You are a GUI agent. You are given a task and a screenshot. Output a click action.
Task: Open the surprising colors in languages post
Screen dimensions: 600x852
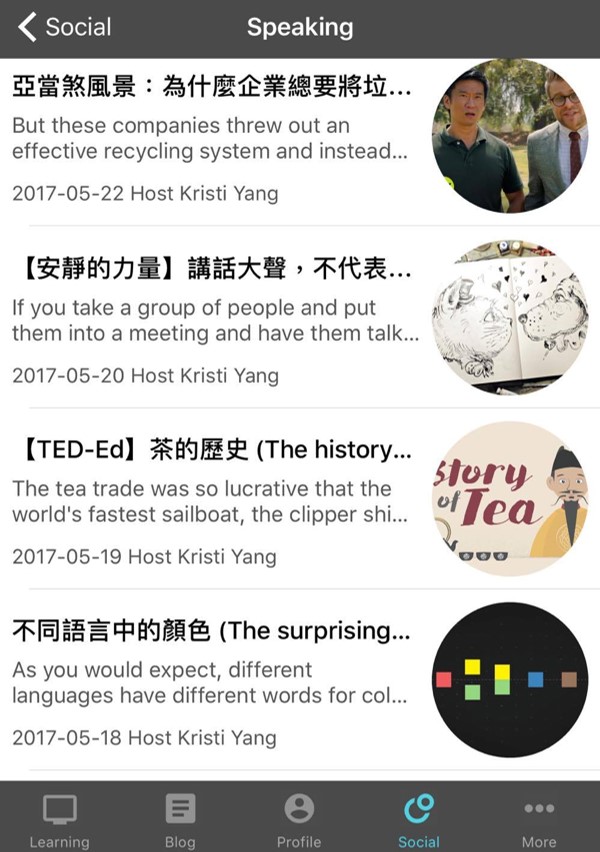point(215,682)
